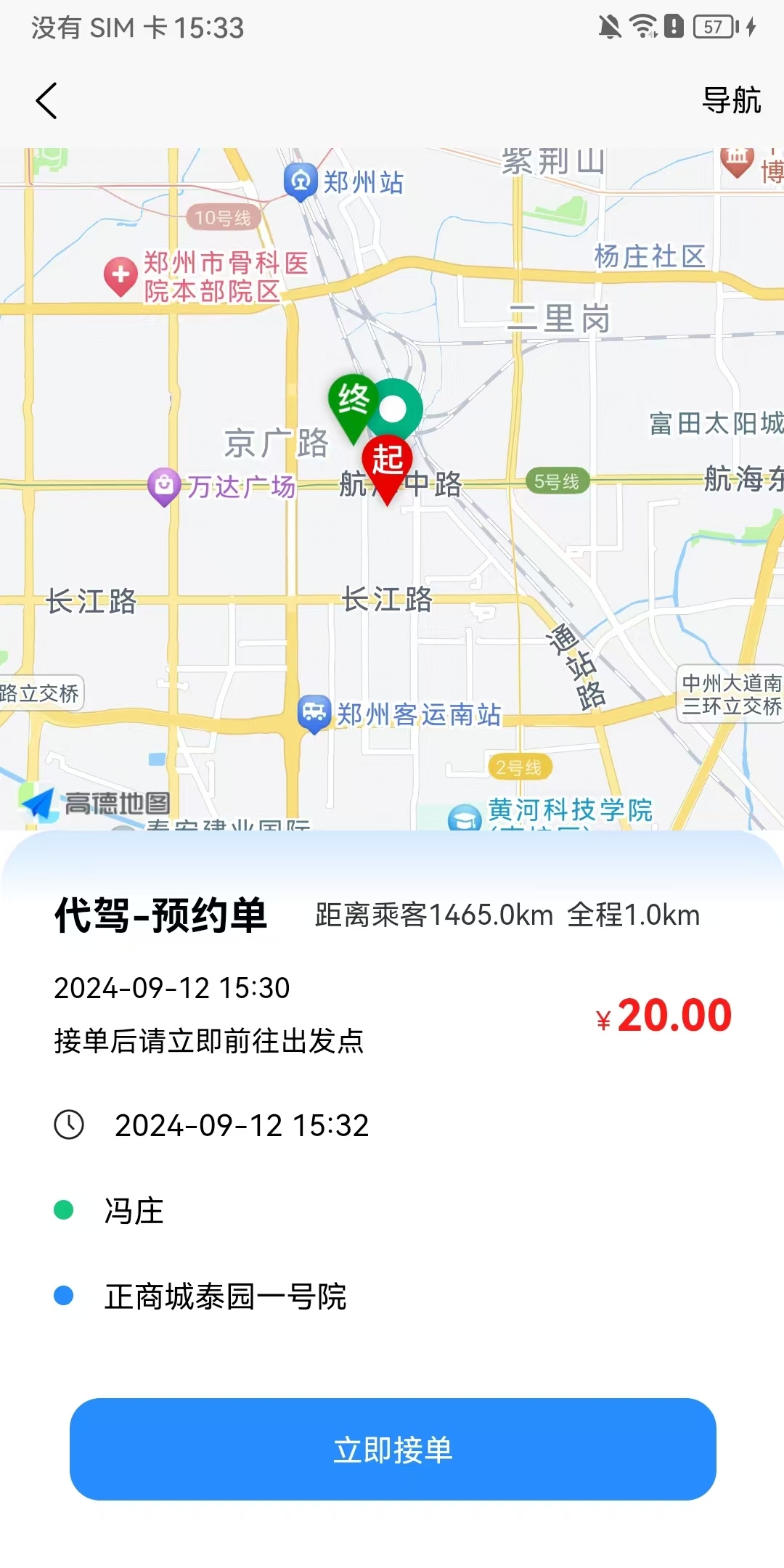The height and width of the screenshot is (1568, 784).
Task: Open 导航 navigation
Action: pyautogui.click(x=731, y=100)
